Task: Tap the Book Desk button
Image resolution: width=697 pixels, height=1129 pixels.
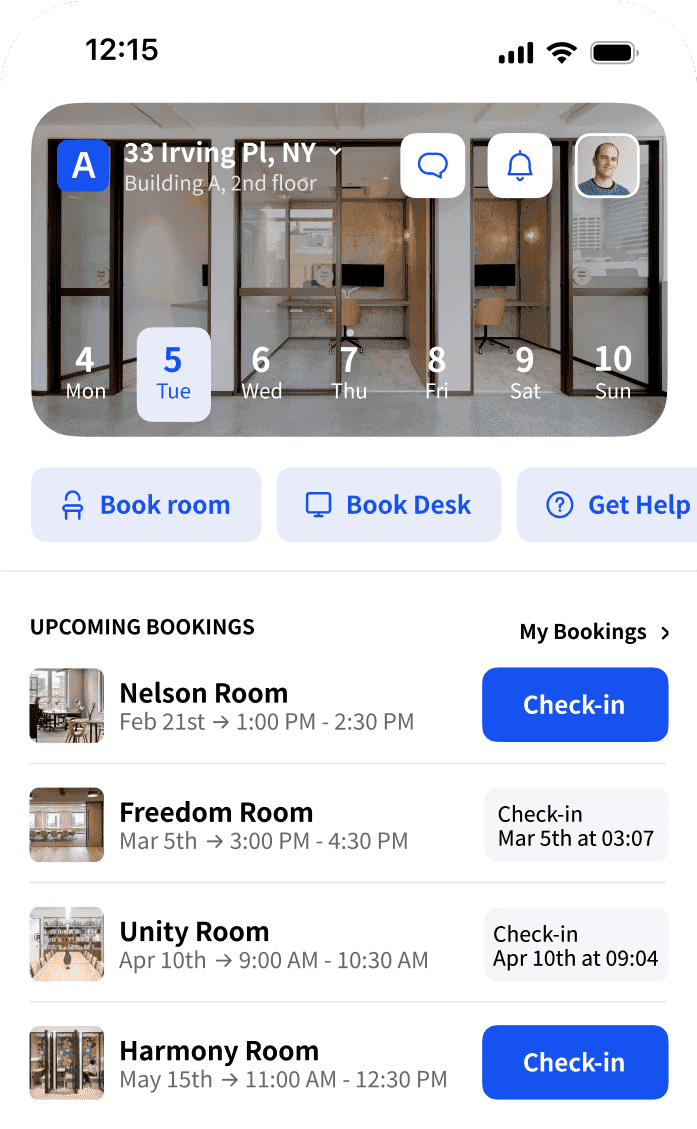Action: pos(389,505)
